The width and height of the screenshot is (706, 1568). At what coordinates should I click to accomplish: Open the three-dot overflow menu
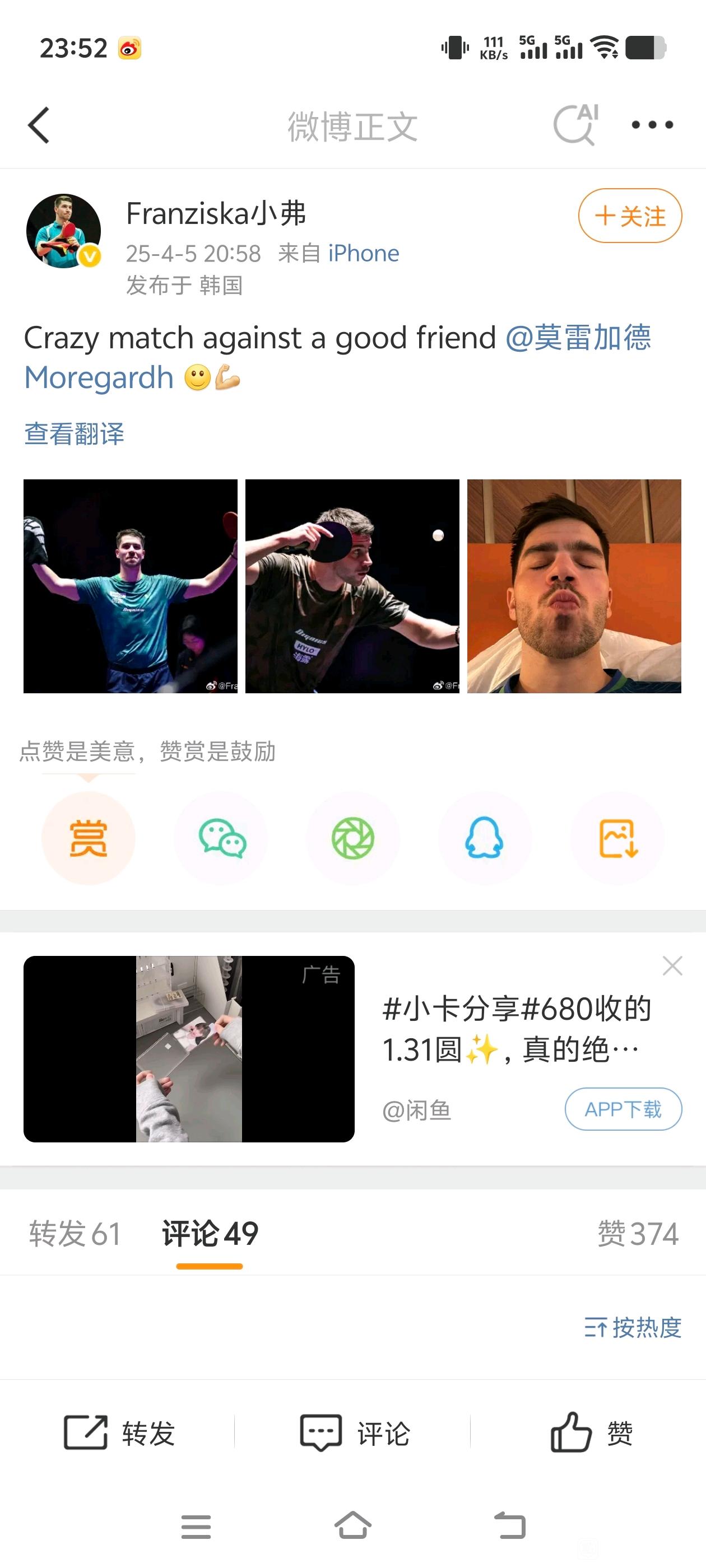[x=652, y=125]
